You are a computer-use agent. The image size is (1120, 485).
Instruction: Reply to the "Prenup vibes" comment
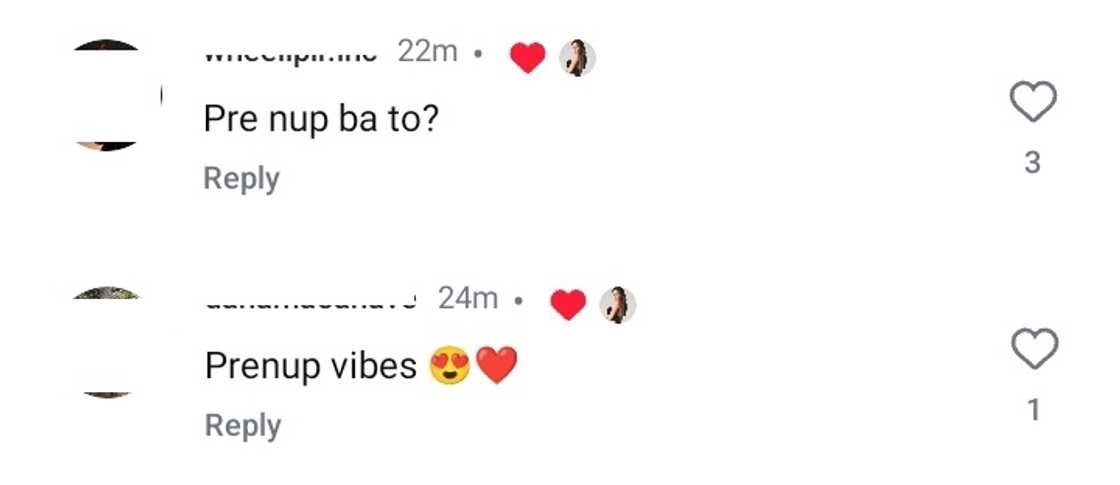pos(243,426)
